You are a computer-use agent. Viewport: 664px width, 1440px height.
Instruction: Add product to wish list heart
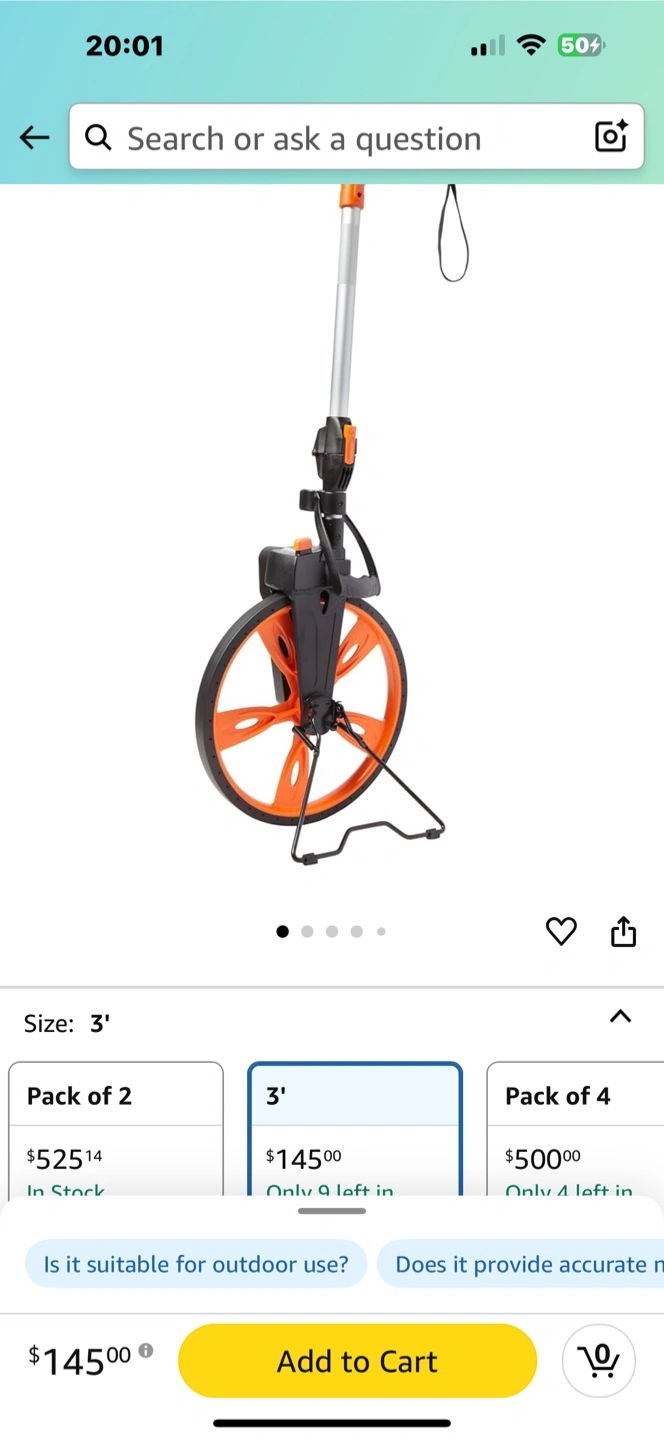coord(561,932)
